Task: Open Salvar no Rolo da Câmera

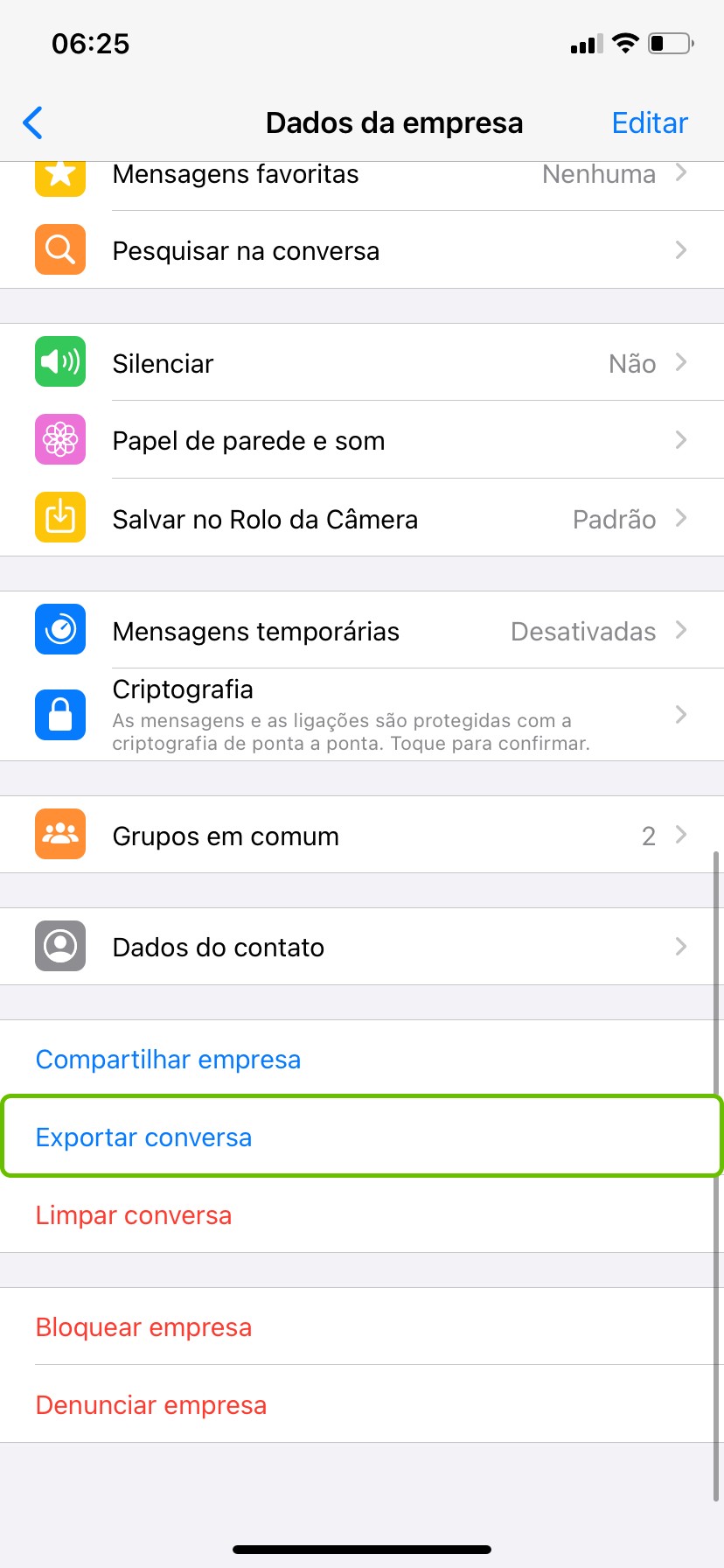Action: [x=362, y=519]
